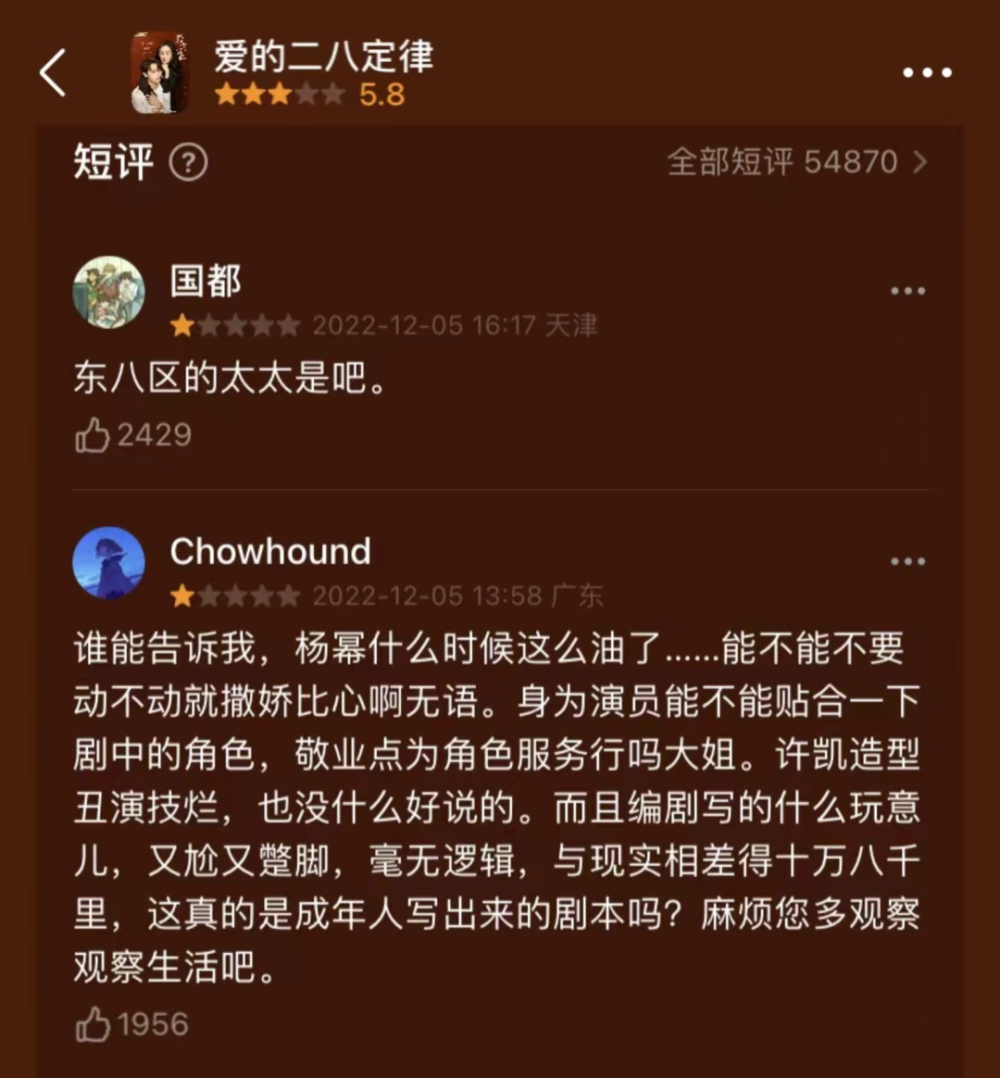View all 54870 short reviews
1000x1078 pixels.
pos(797,162)
